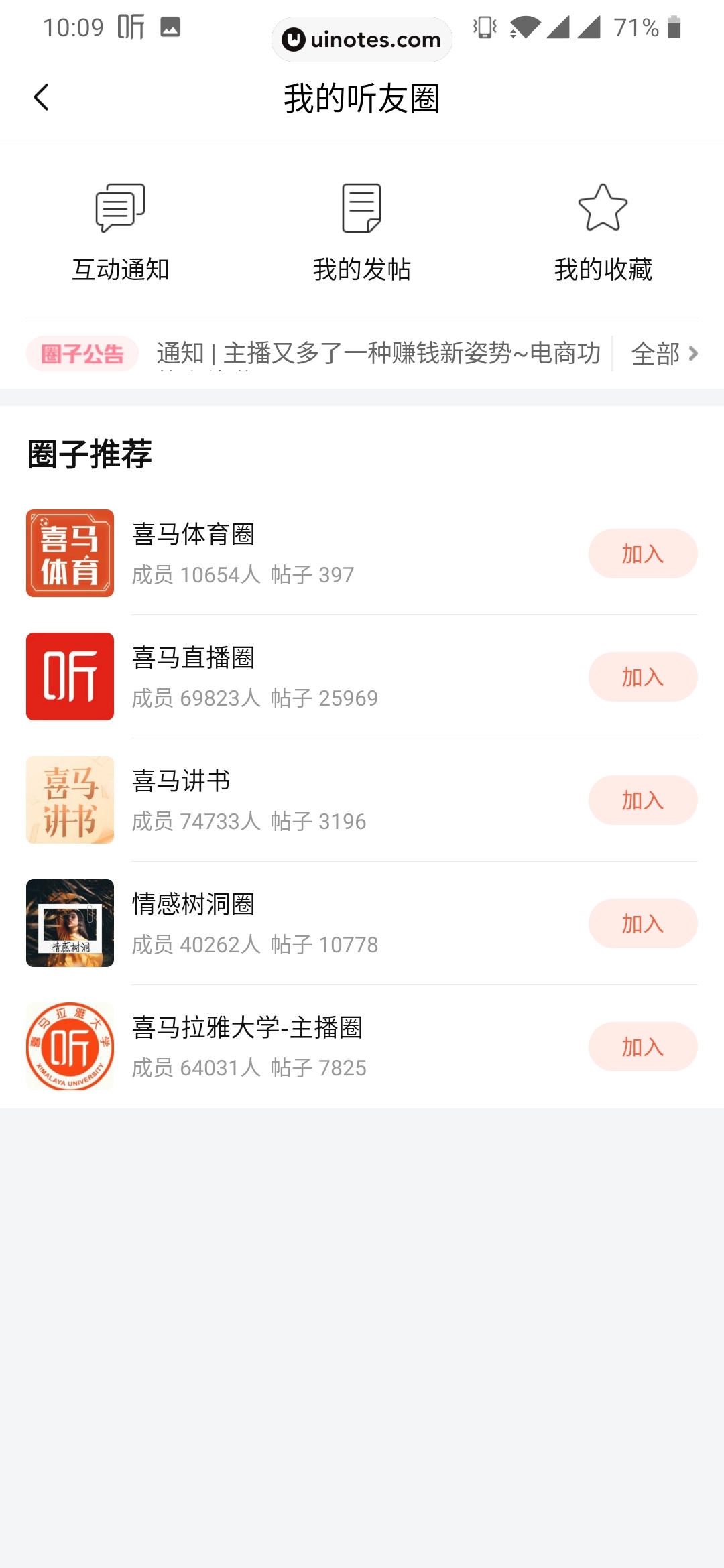Join 情感树洞圈 with the 加入 button
724x1568 pixels.
(642, 923)
